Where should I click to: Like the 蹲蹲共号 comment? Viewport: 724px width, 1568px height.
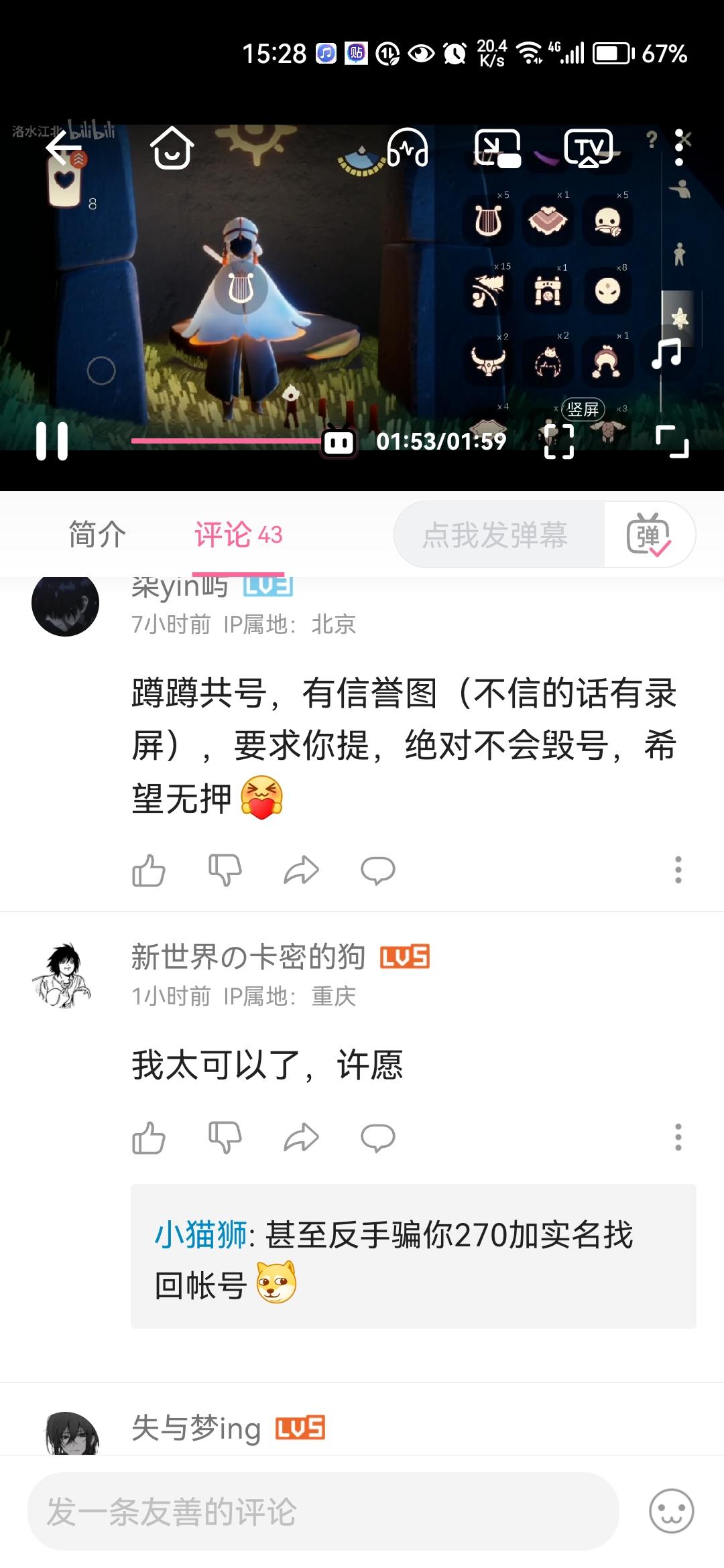[148, 870]
